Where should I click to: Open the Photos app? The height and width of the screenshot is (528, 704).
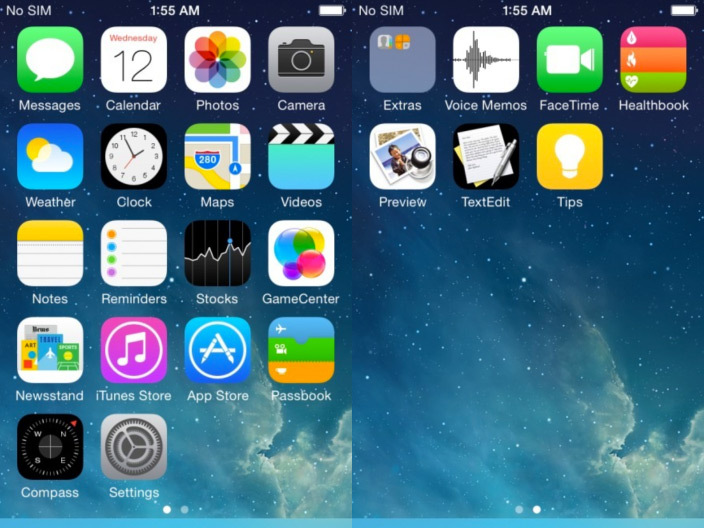(218, 60)
